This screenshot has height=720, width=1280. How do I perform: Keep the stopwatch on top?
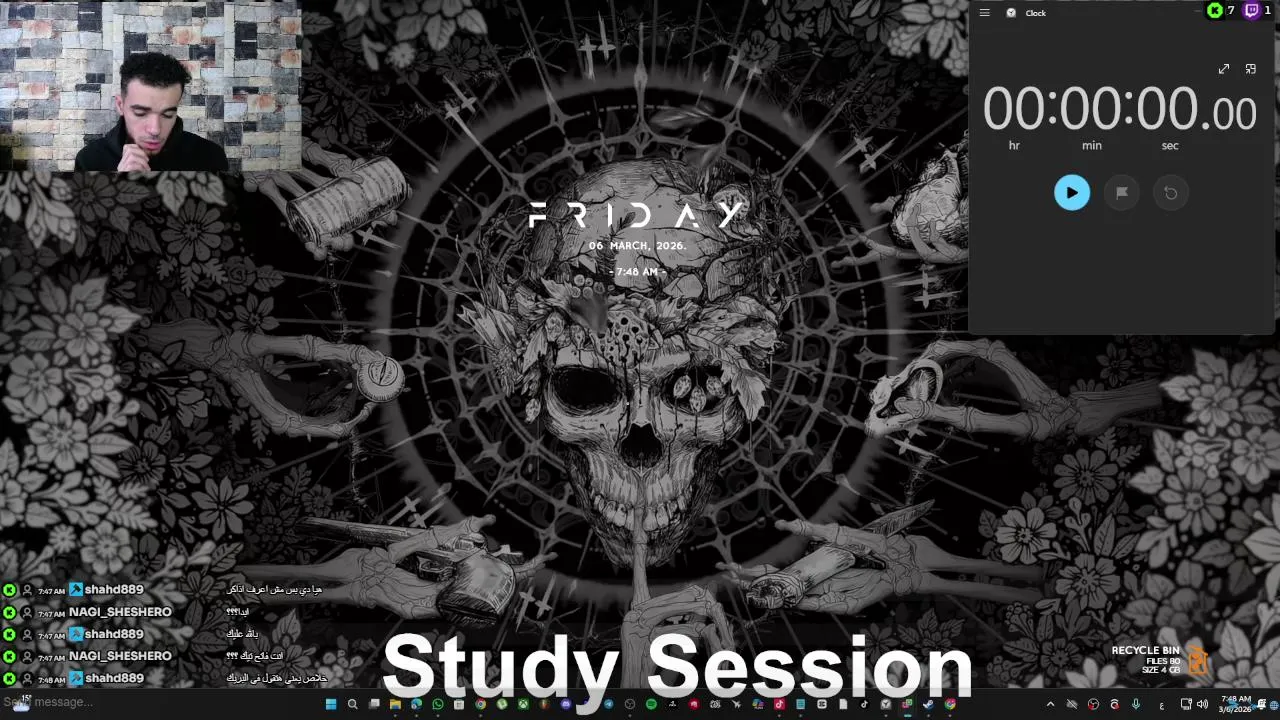pyautogui.click(x=1250, y=69)
